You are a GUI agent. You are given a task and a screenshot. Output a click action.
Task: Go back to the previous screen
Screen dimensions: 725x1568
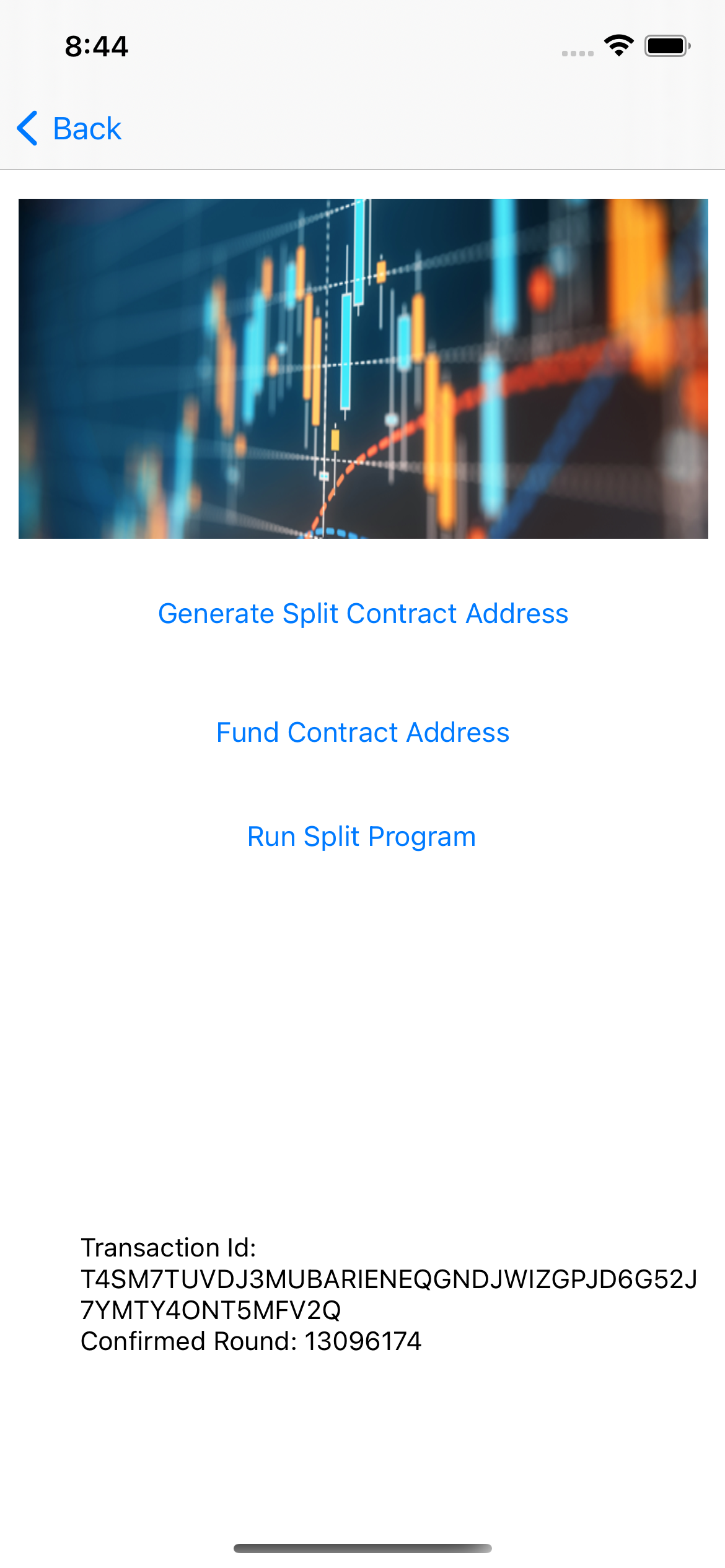pos(69,129)
